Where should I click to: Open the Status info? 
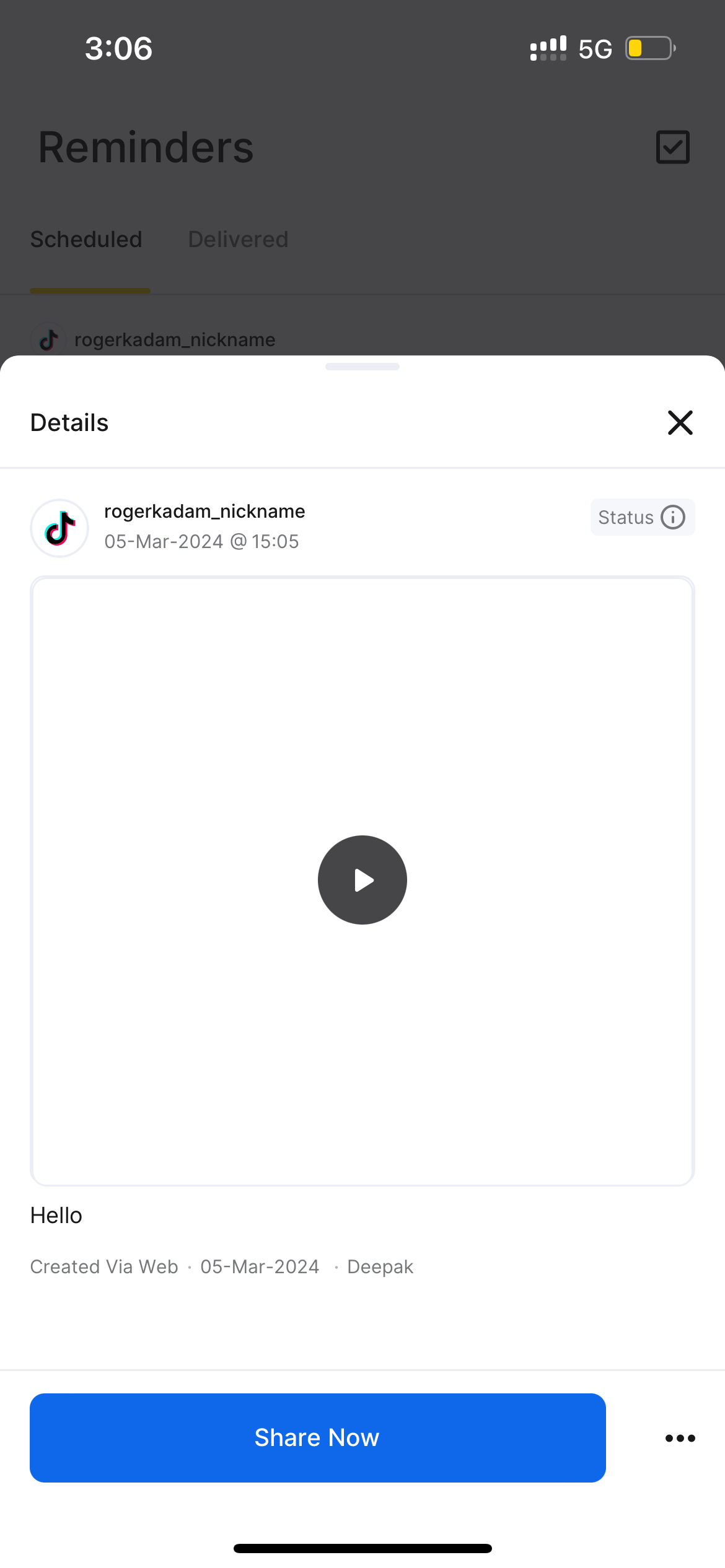point(643,517)
